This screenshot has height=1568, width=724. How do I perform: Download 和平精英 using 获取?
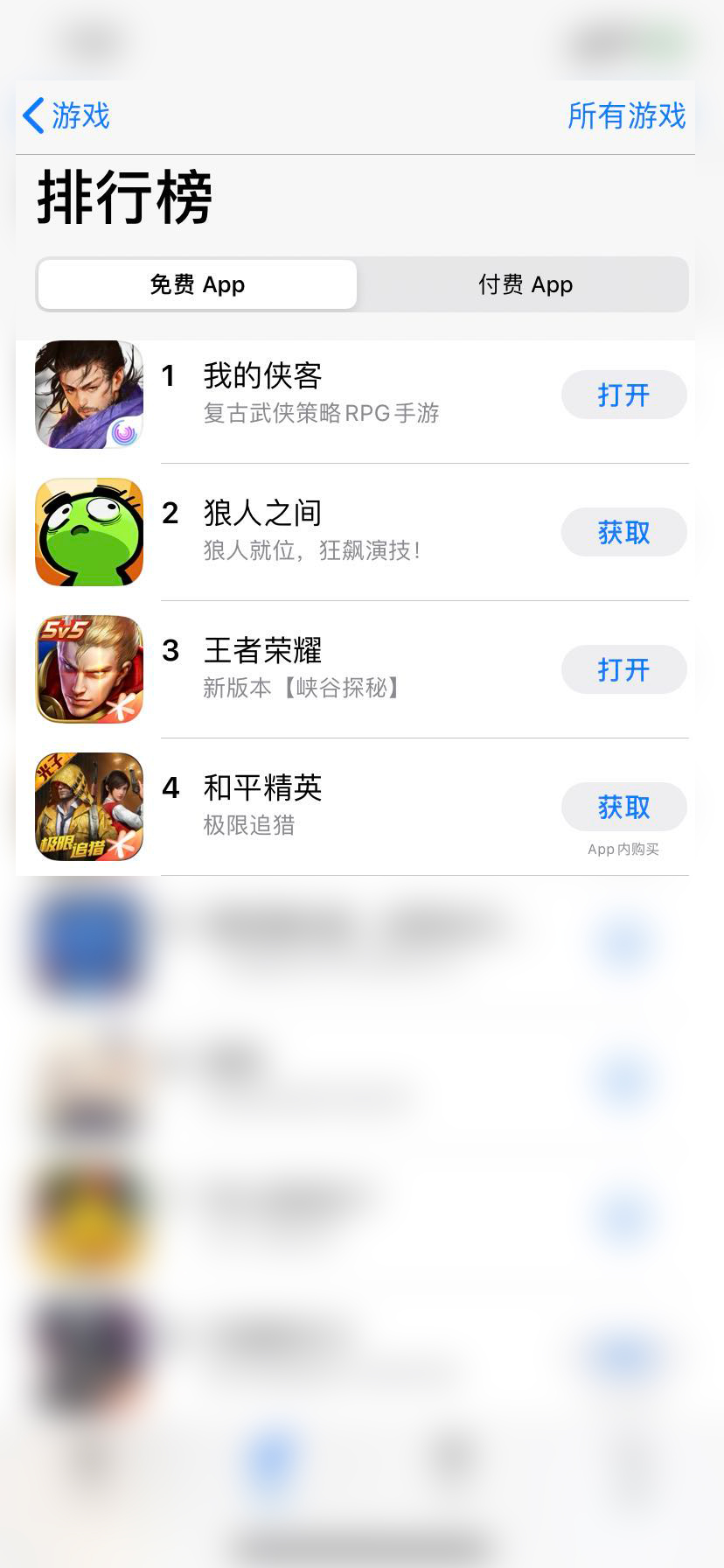[x=623, y=807]
